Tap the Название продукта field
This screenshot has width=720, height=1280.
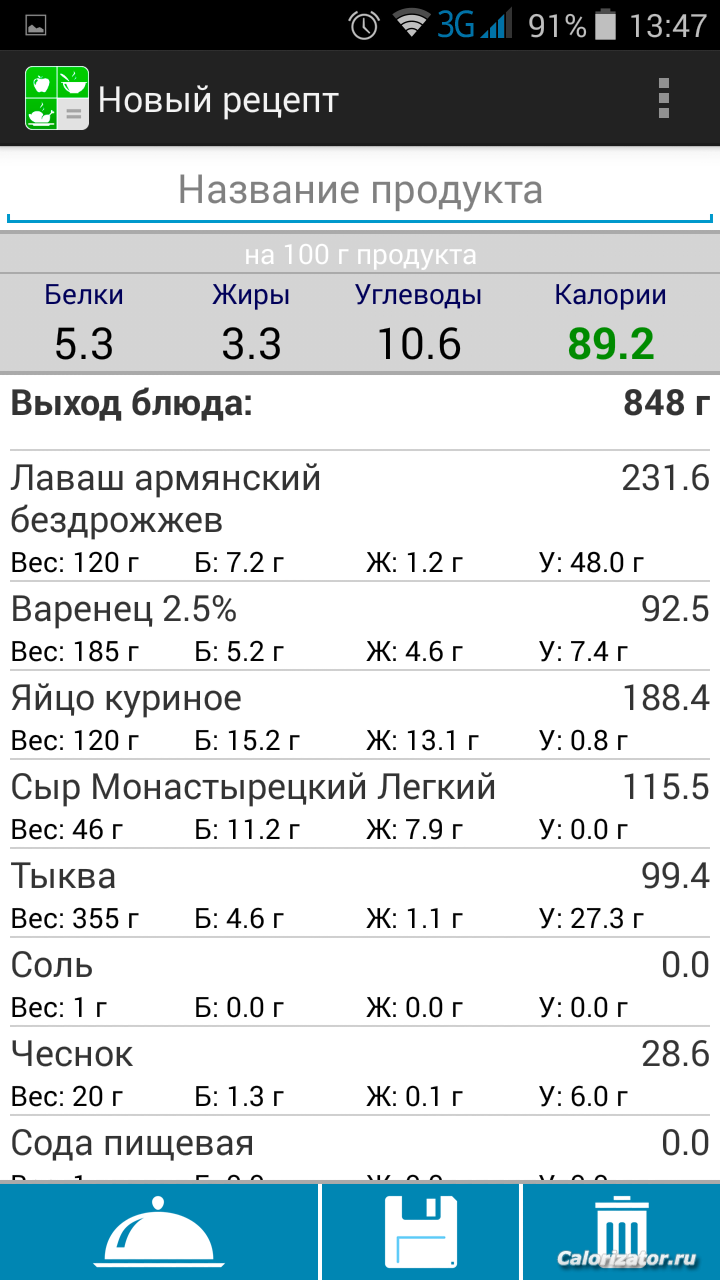[360, 190]
